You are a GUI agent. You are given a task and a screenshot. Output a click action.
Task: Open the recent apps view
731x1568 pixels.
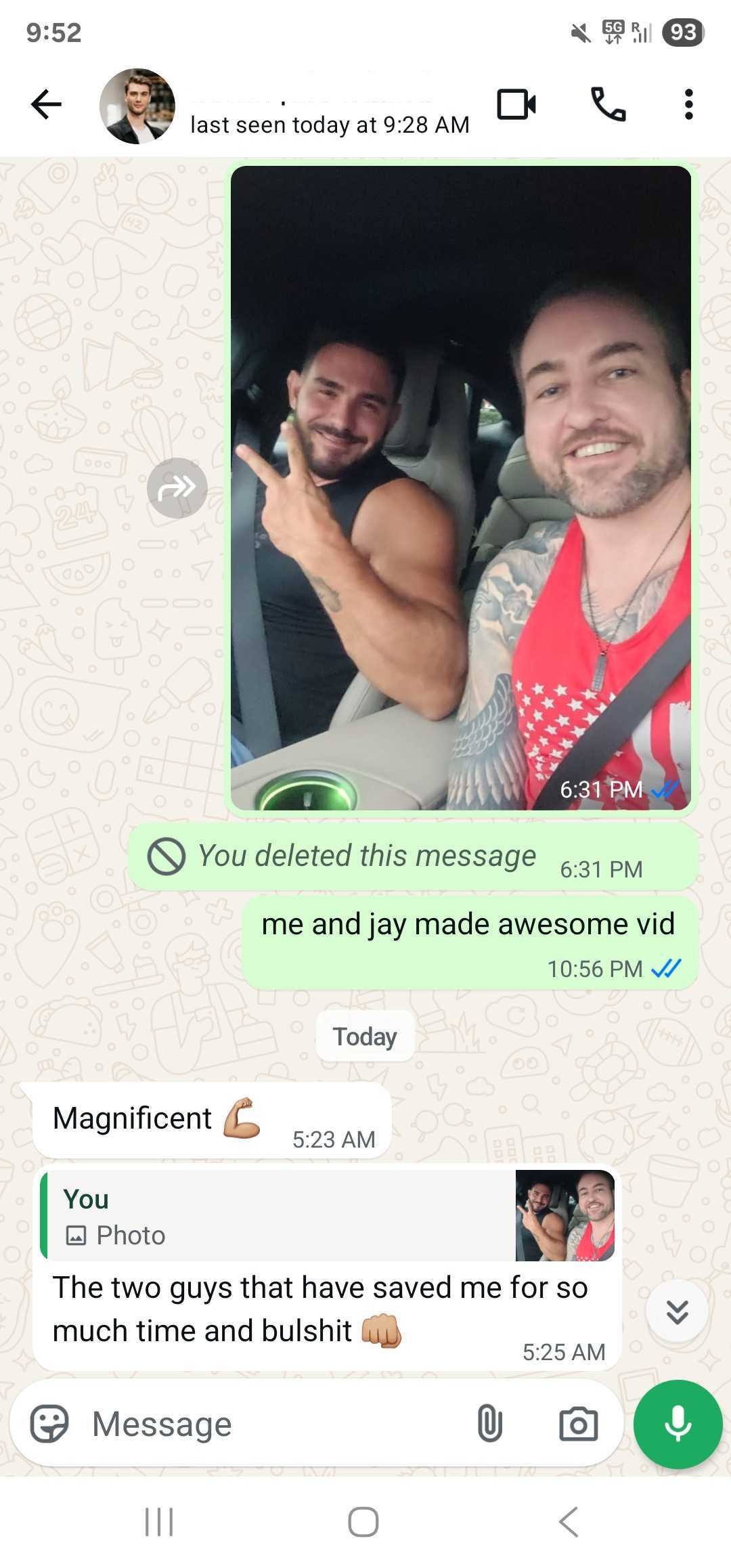point(160,1523)
